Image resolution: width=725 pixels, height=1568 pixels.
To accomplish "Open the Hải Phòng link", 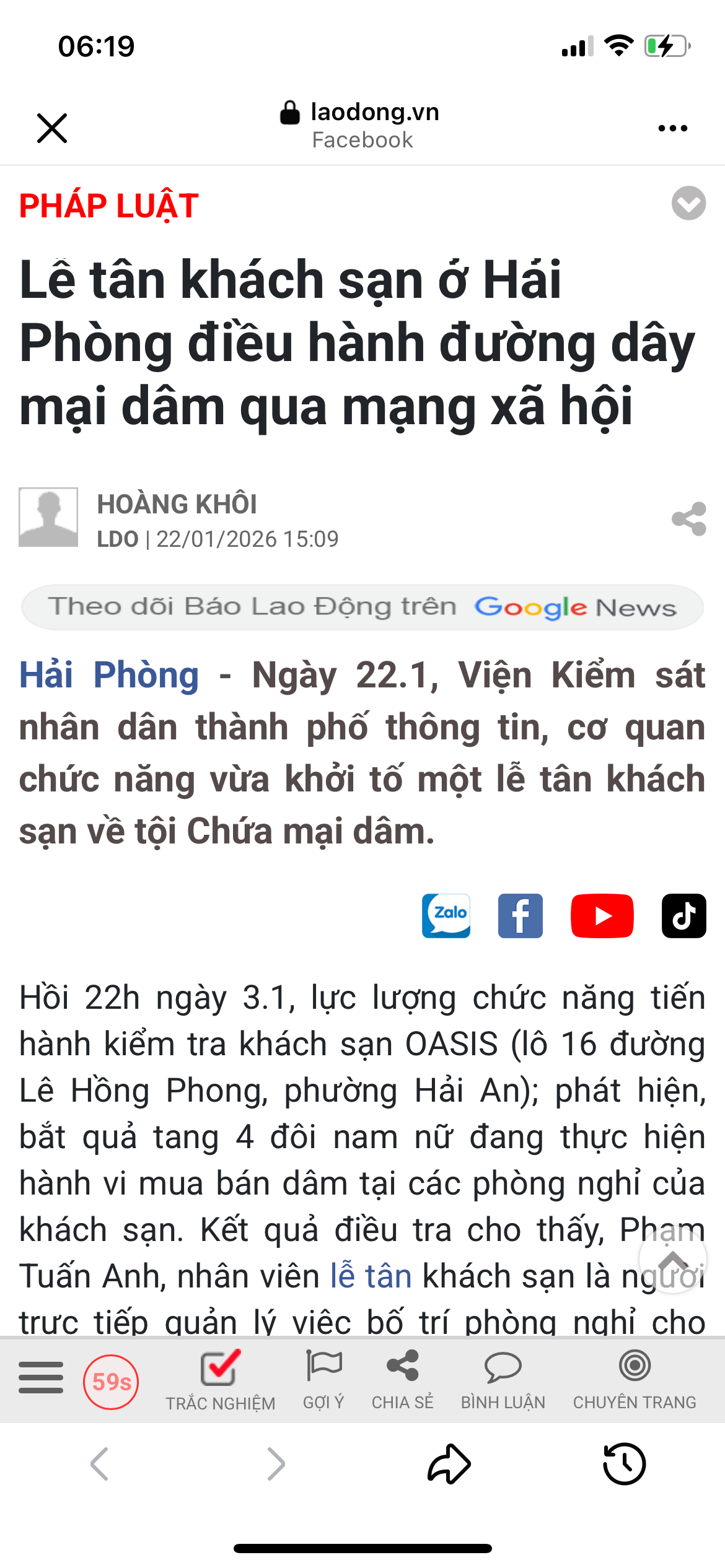I will coord(109,675).
